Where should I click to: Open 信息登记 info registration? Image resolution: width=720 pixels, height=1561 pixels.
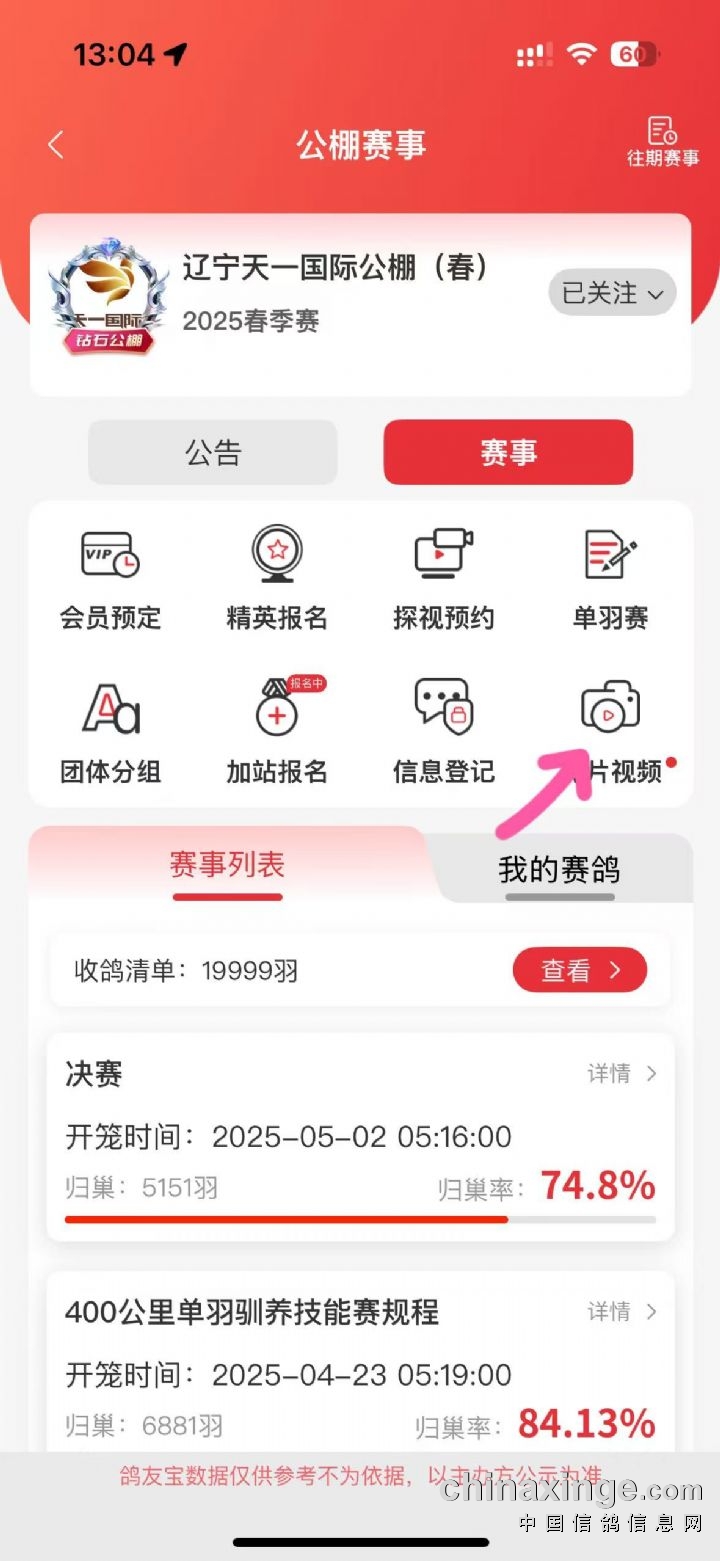[x=443, y=733]
